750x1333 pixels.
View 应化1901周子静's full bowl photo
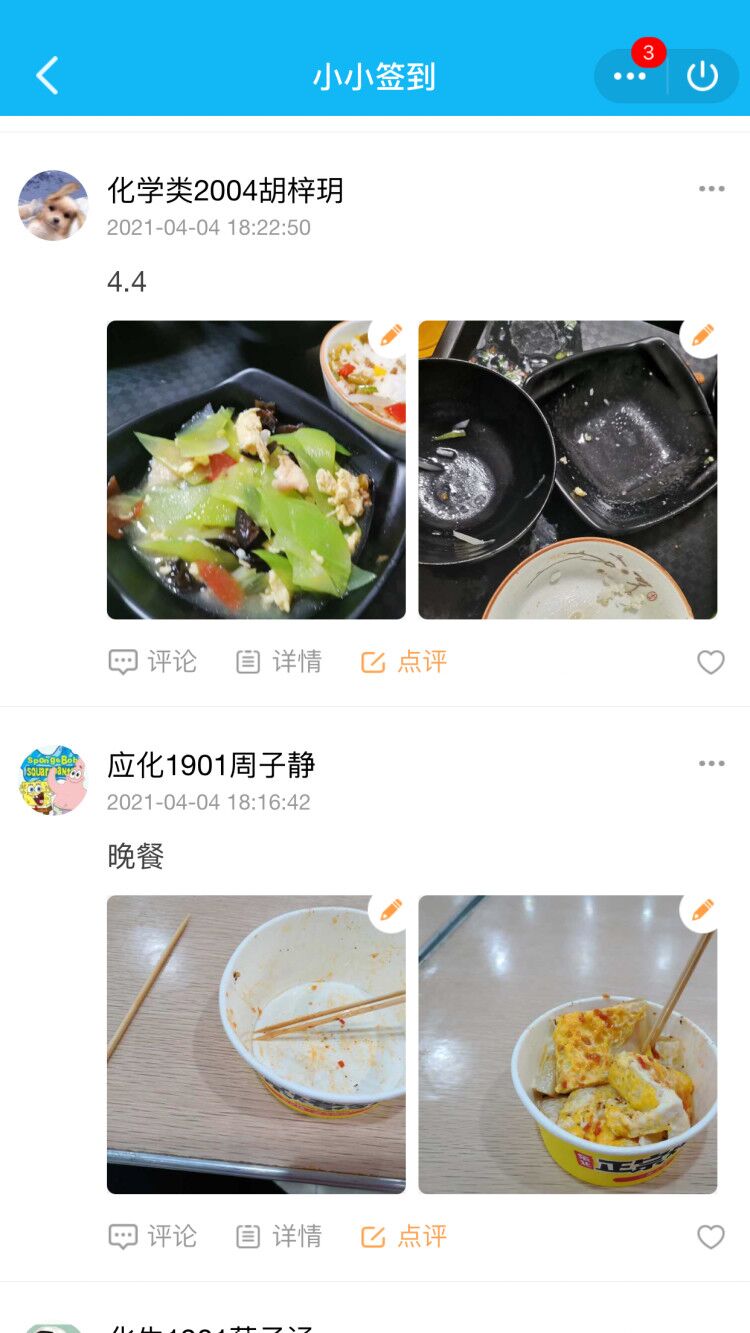(567, 1044)
